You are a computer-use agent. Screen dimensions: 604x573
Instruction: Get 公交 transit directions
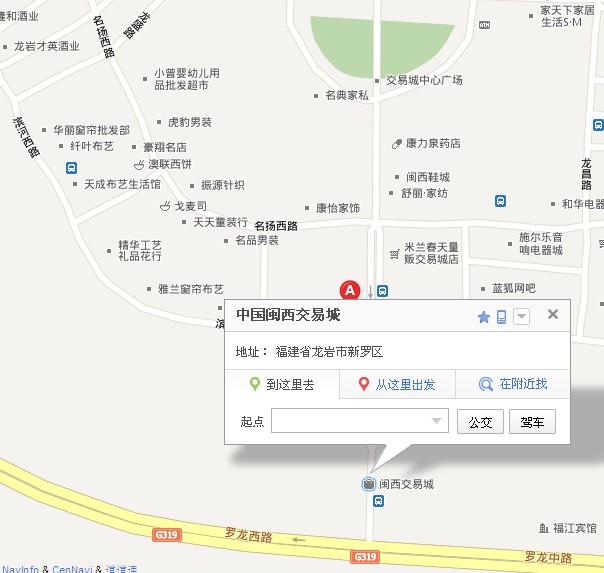(x=480, y=421)
